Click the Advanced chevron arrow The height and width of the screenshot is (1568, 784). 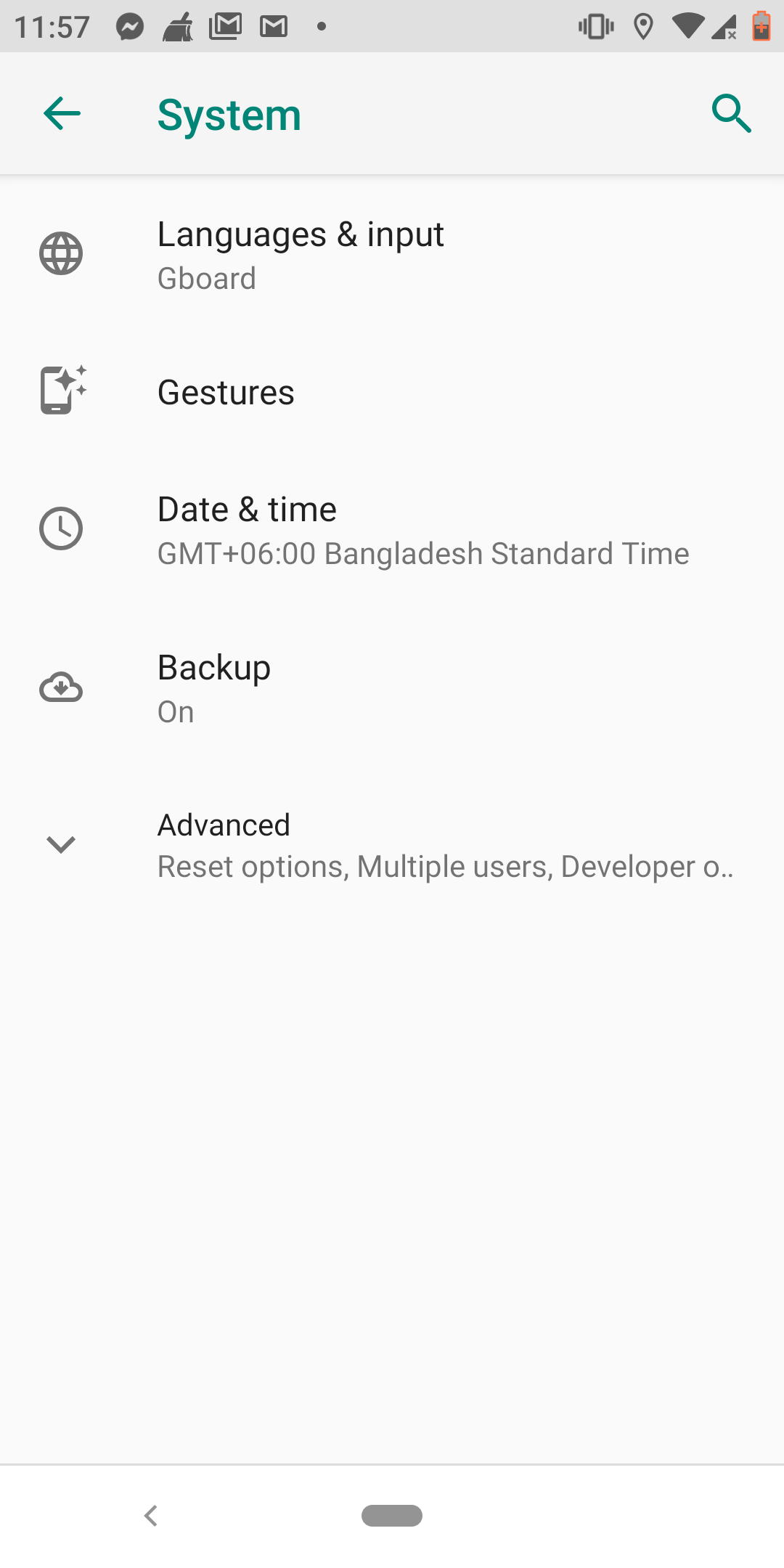click(61, 844)
